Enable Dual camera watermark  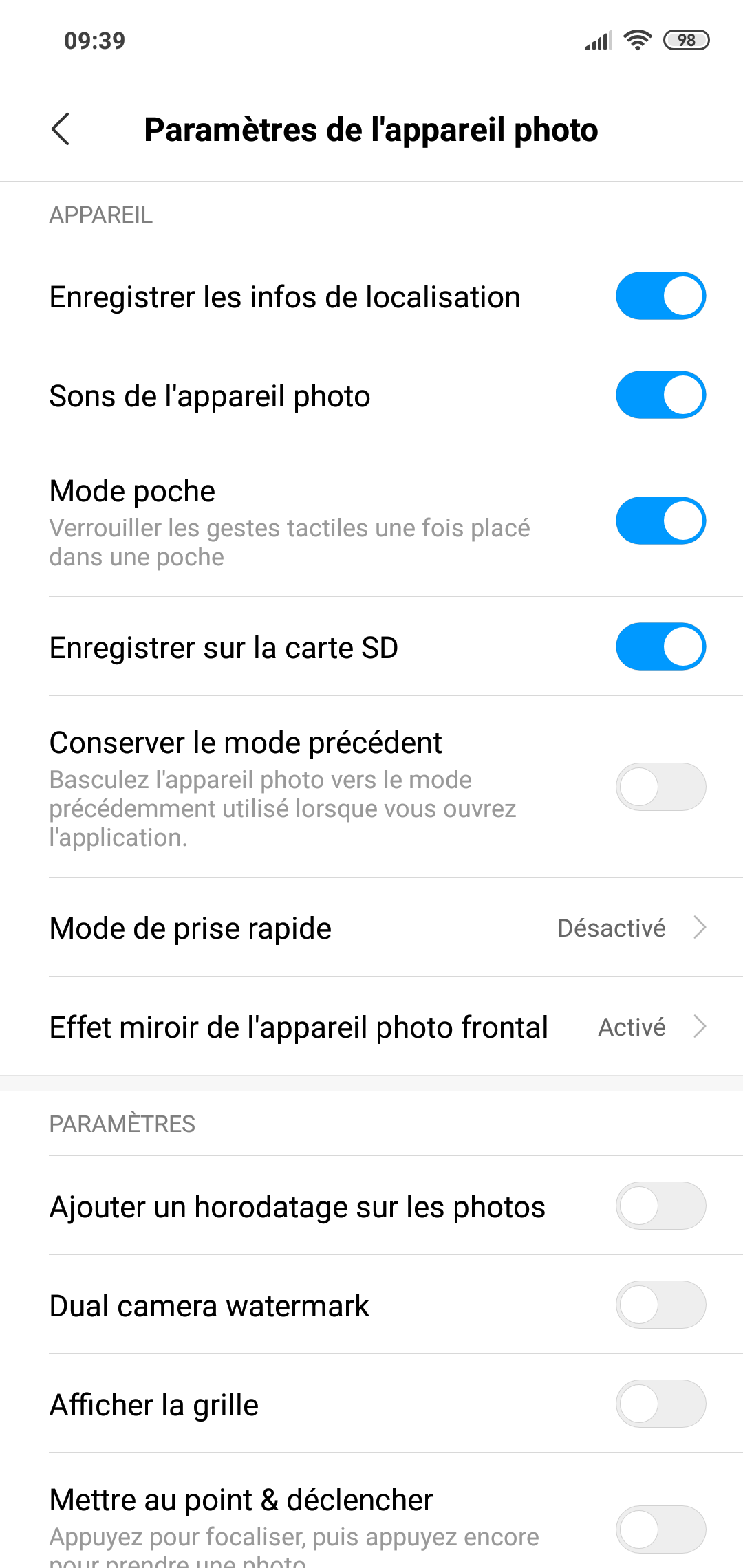coord(660,1305)
